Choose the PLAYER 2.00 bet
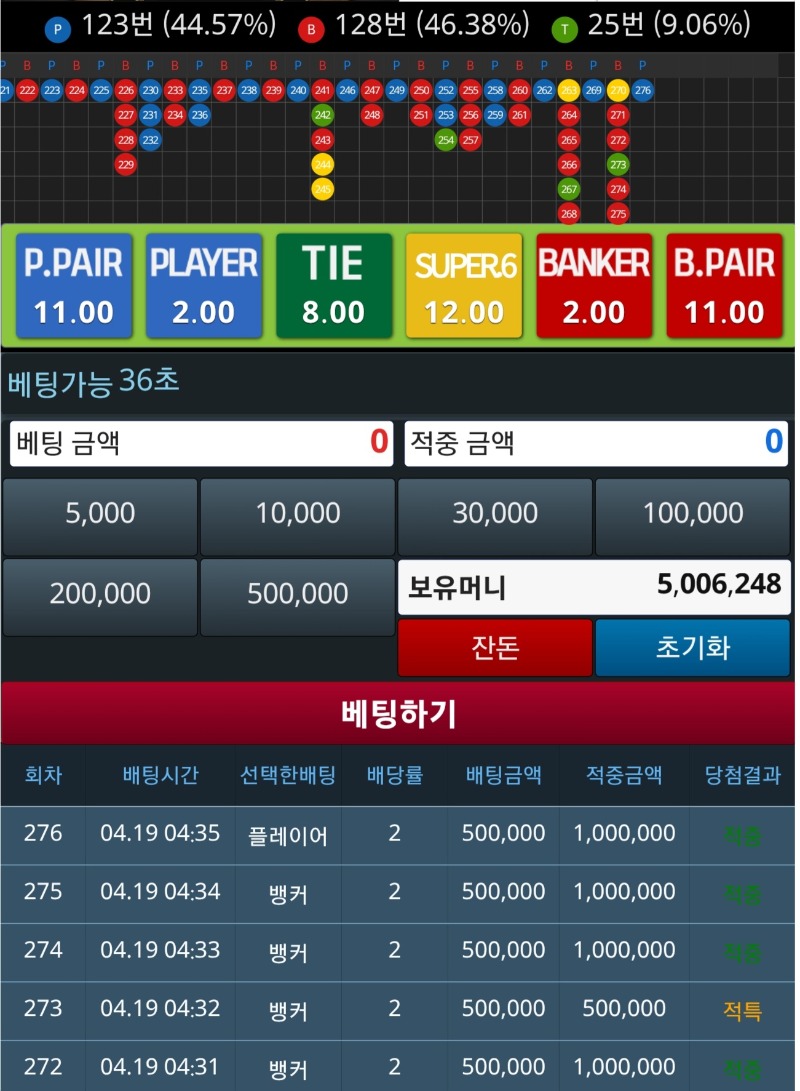This screenshot has width=800, height=1091. (204, 286)
